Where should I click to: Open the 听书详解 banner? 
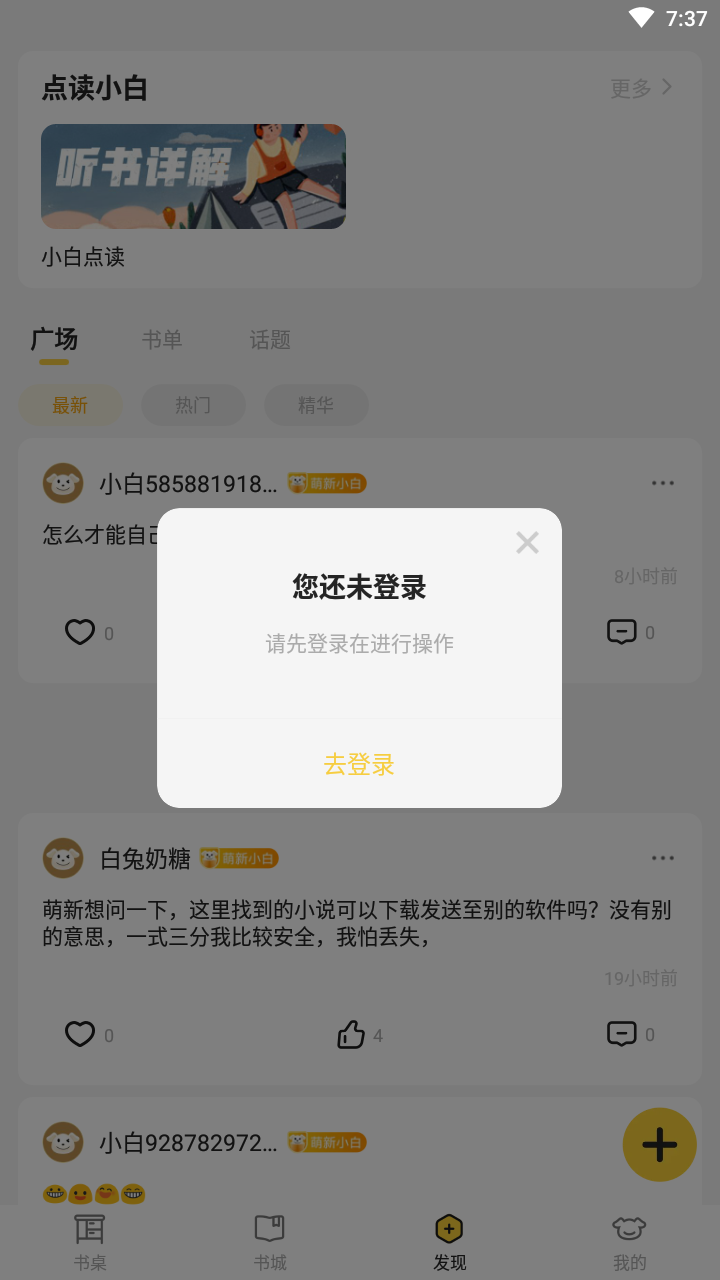(x=193, y=176)
